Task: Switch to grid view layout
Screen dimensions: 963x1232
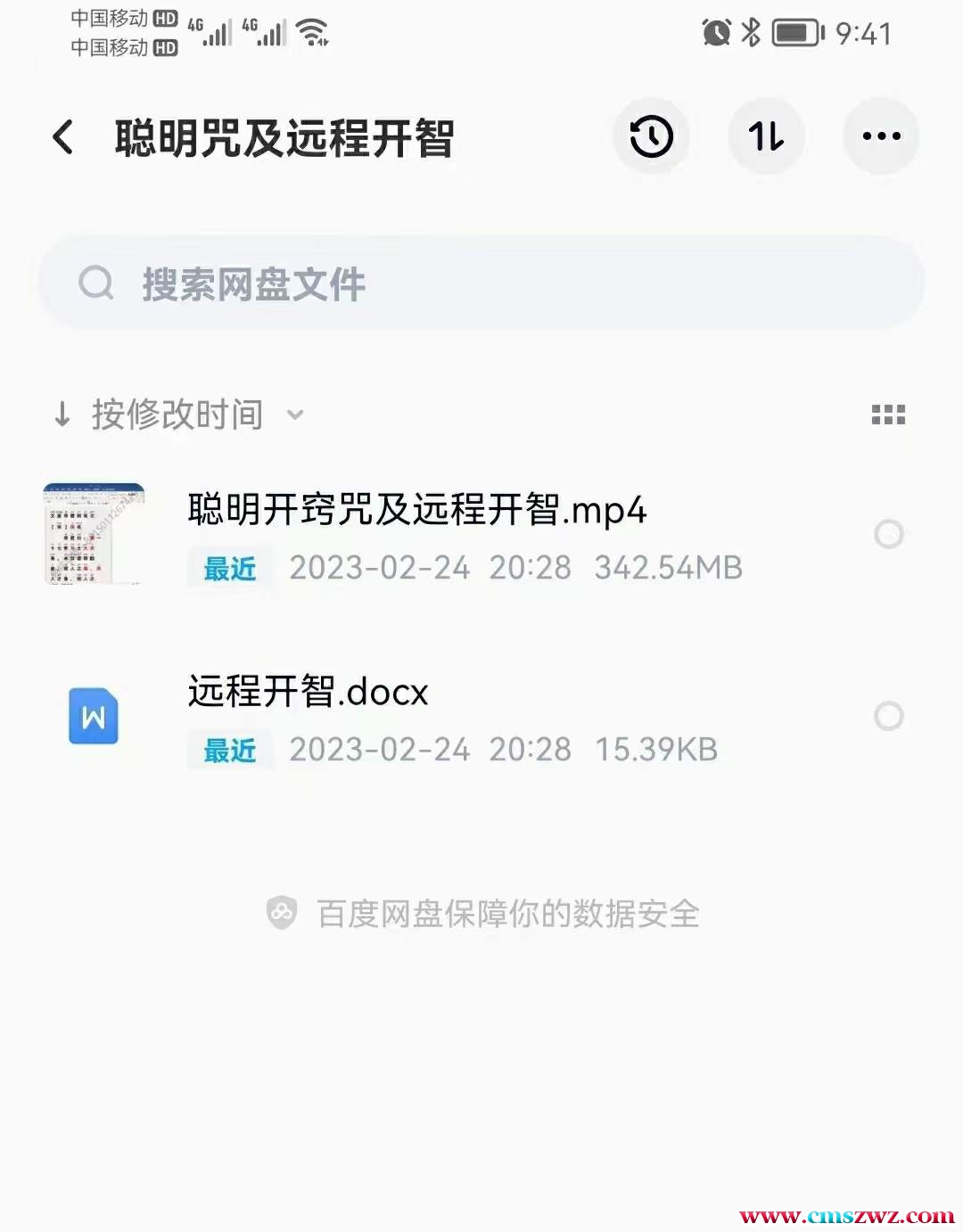Action: (888, 415)
